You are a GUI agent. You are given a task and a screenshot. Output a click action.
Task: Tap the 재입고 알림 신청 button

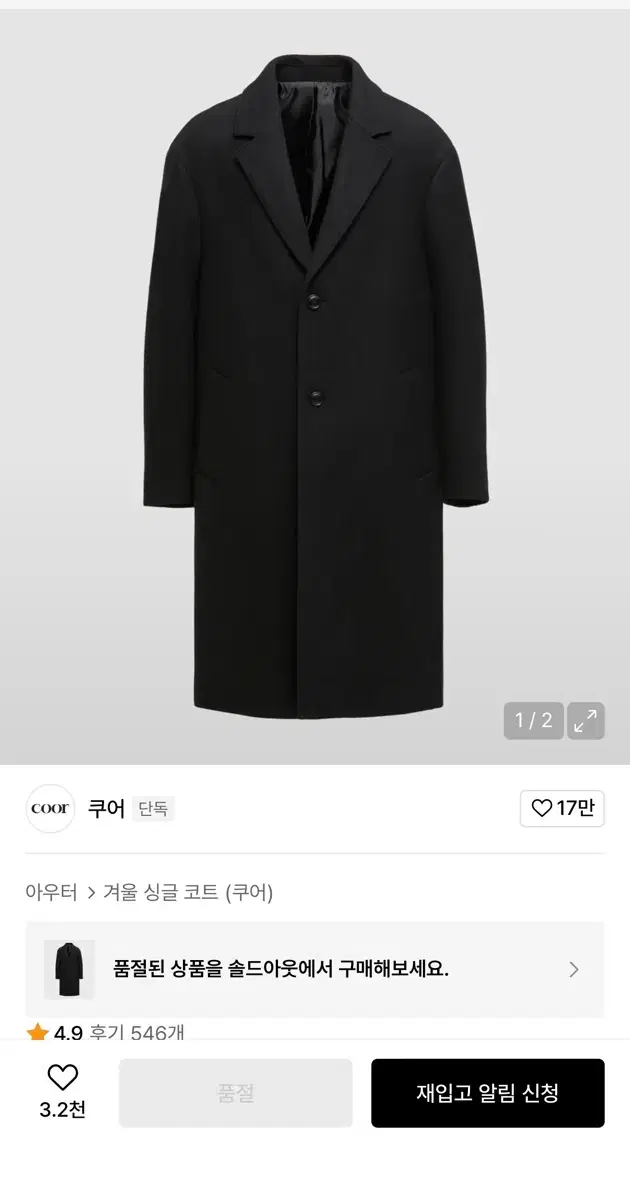tap(488, 1093)
